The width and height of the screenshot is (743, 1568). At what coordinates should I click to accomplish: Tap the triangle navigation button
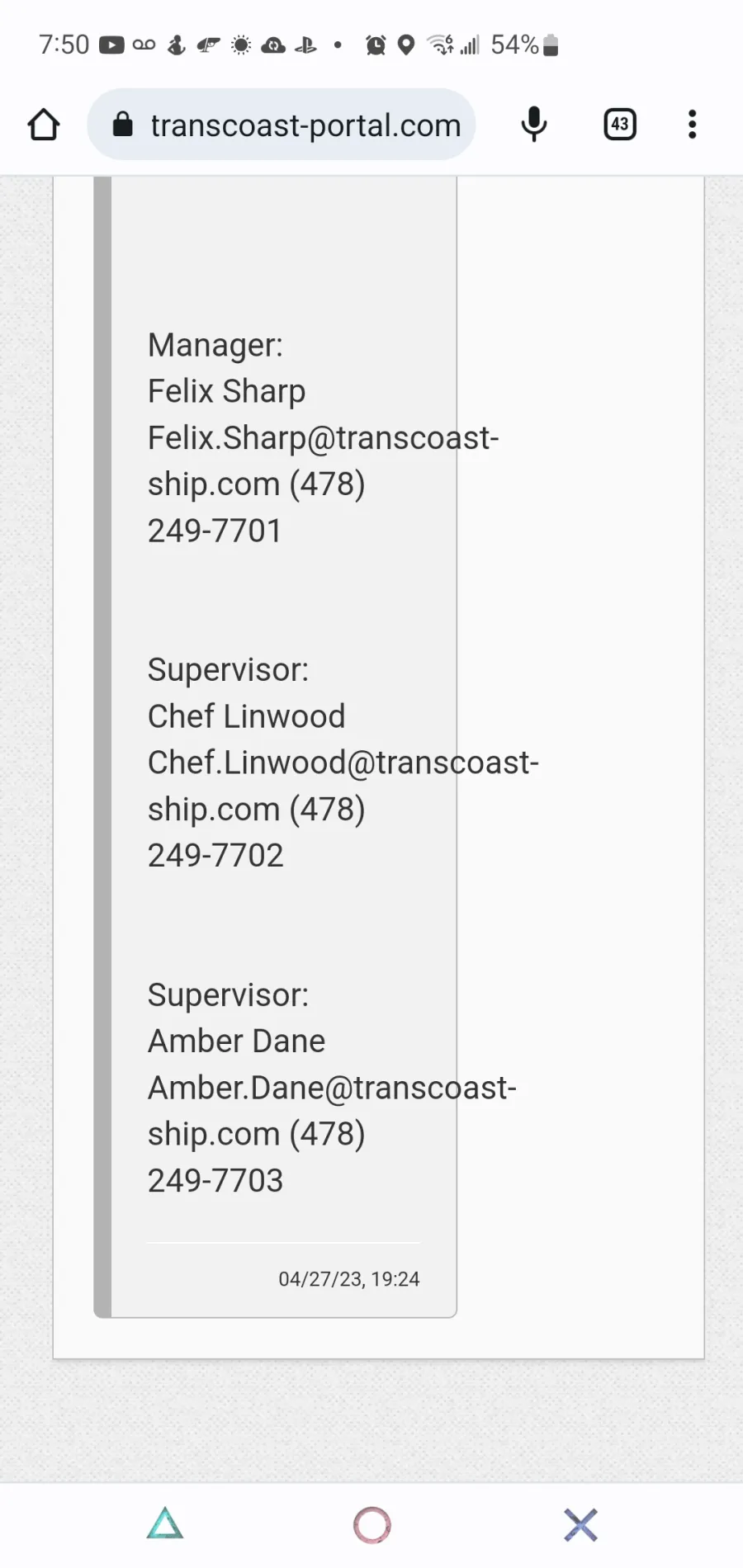coord(165,1523)
